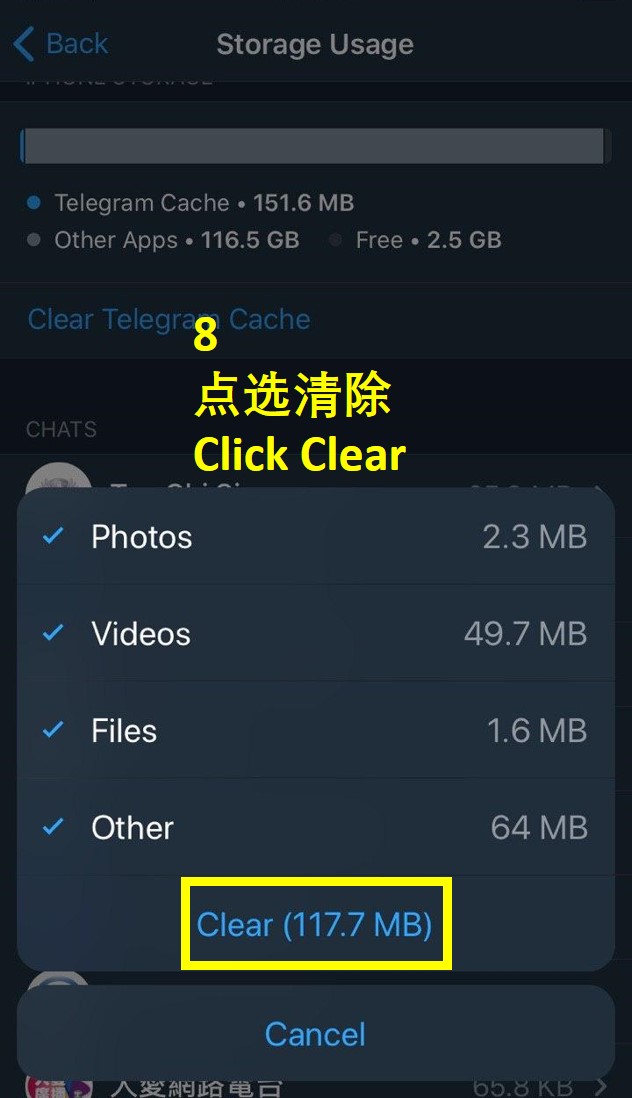Screen dimensions: 632x1098
Task: Cancel the clear cache sheet
Action: pos(316,1034)
